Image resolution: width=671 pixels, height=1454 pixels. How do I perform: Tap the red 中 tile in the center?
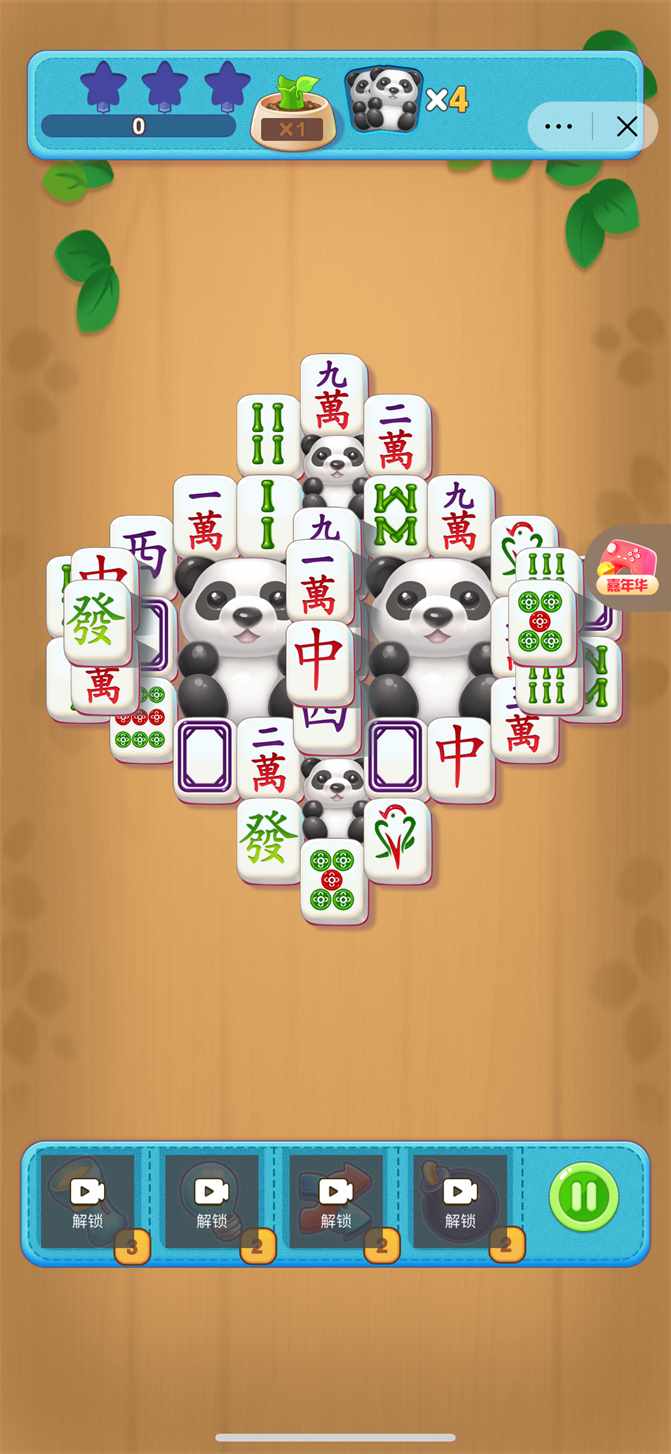coord(319,660)
